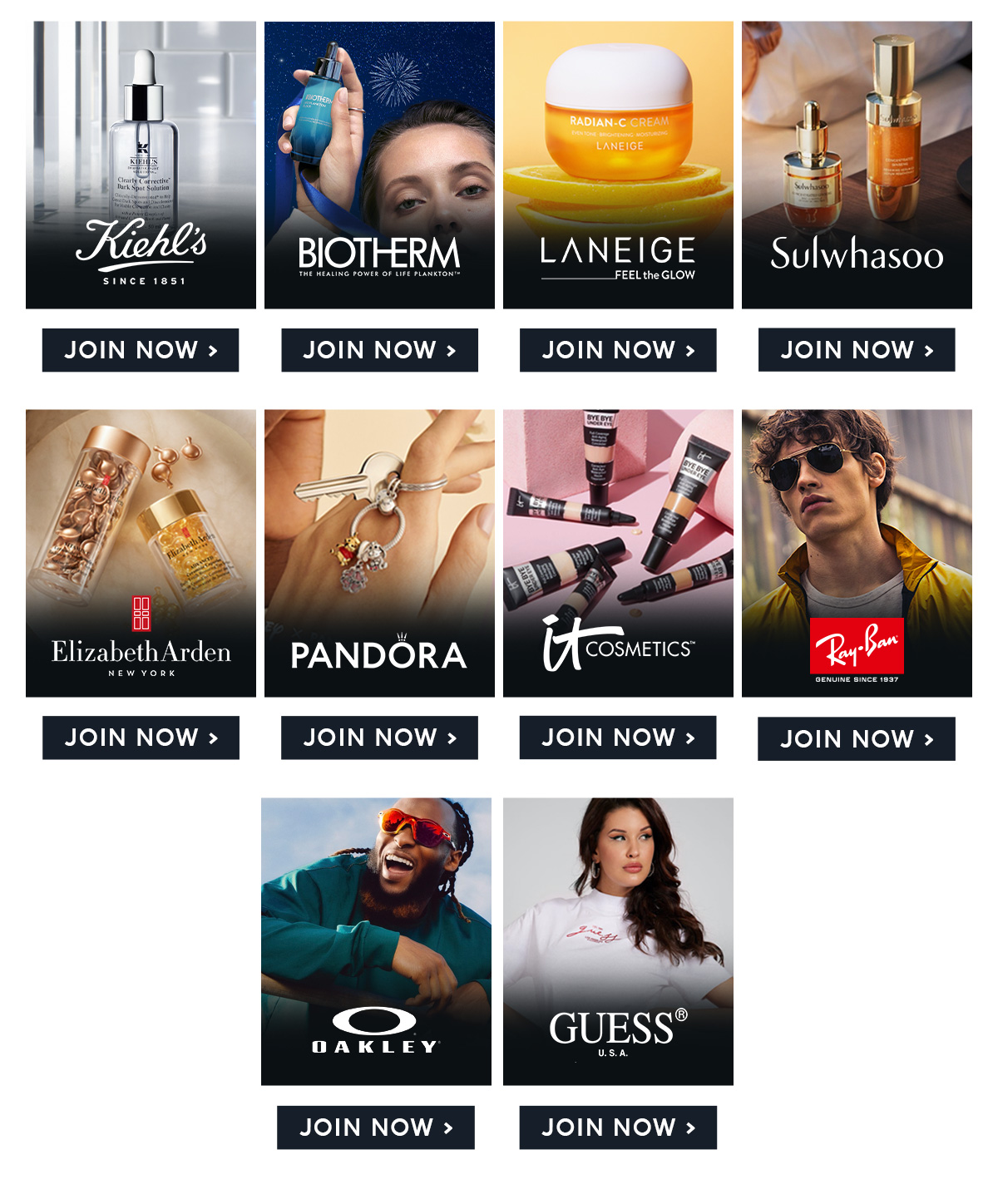Join the Biotherm brand program
998x1204 pixels.
click(x=379, y=350)
